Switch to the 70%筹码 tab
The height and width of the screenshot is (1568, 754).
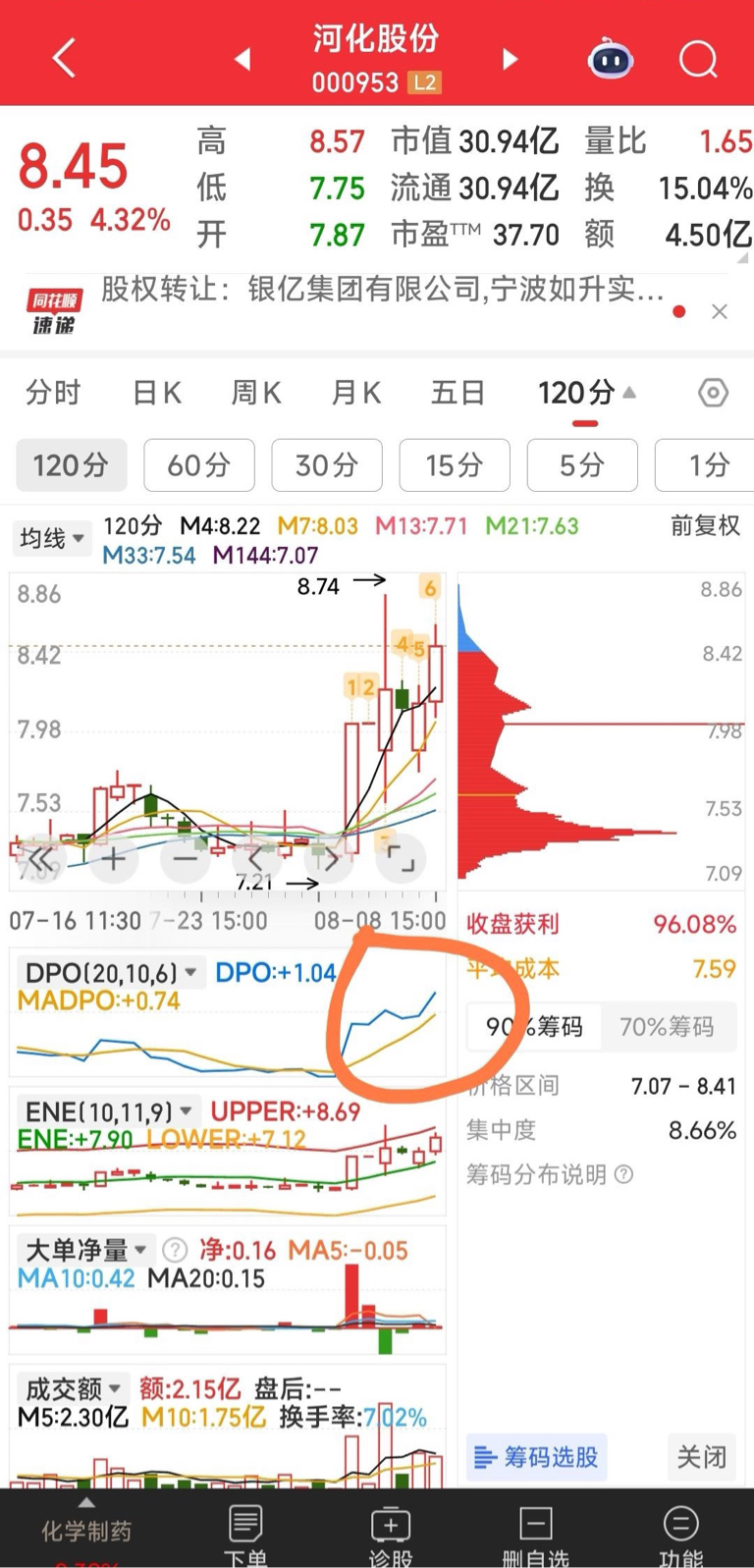[x=667, y=1027]
